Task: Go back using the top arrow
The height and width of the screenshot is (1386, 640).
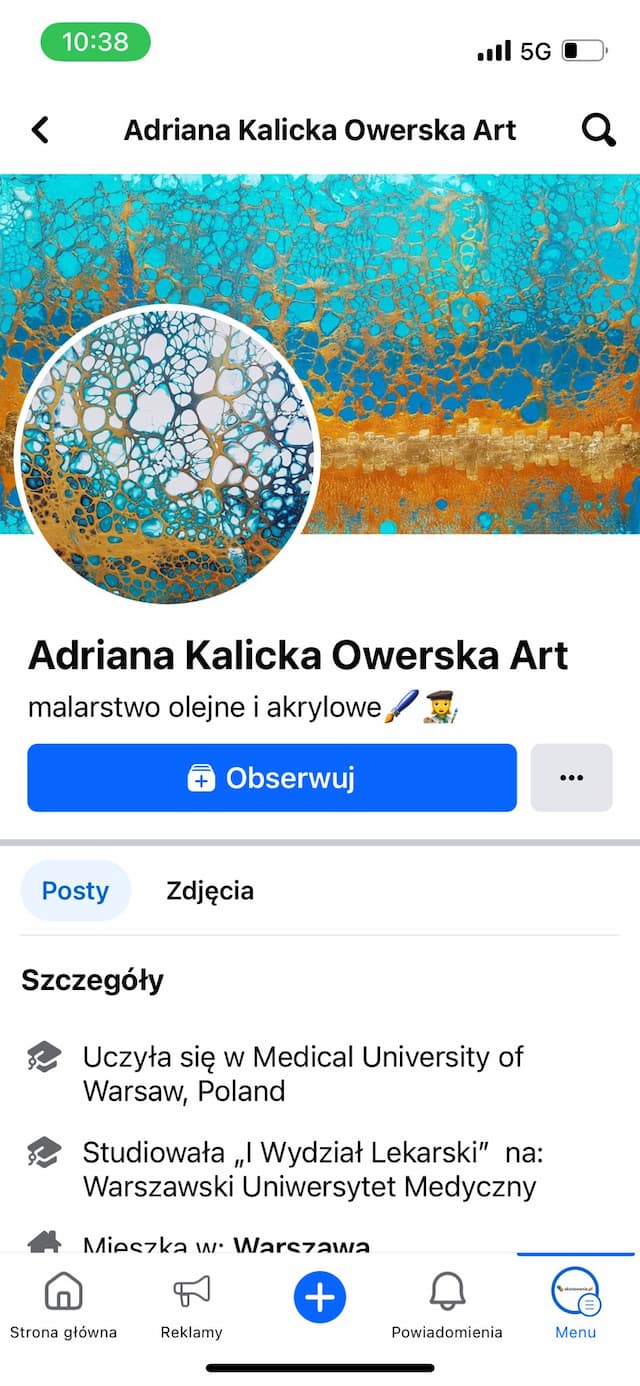Action: click(x=40, y=130)
